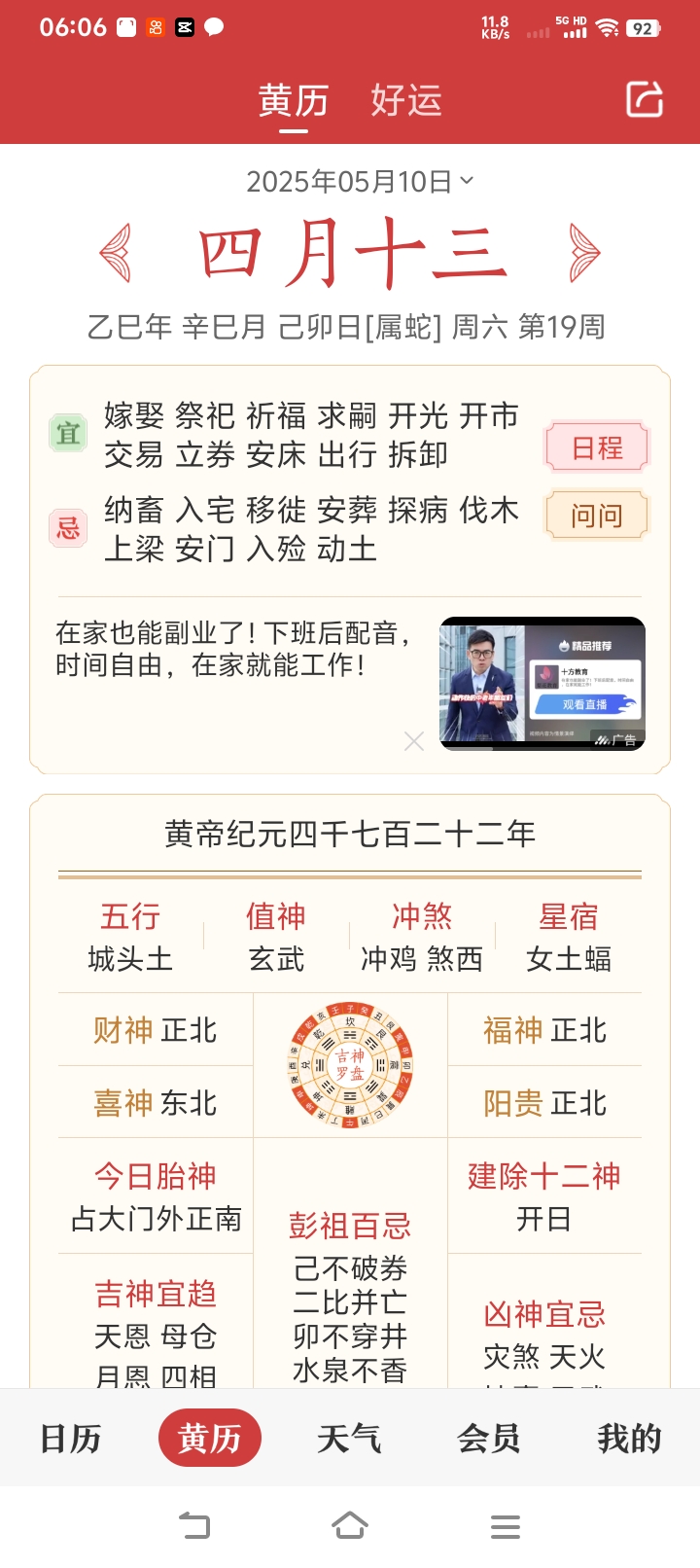Tap the 日程 button

(596, 447)
